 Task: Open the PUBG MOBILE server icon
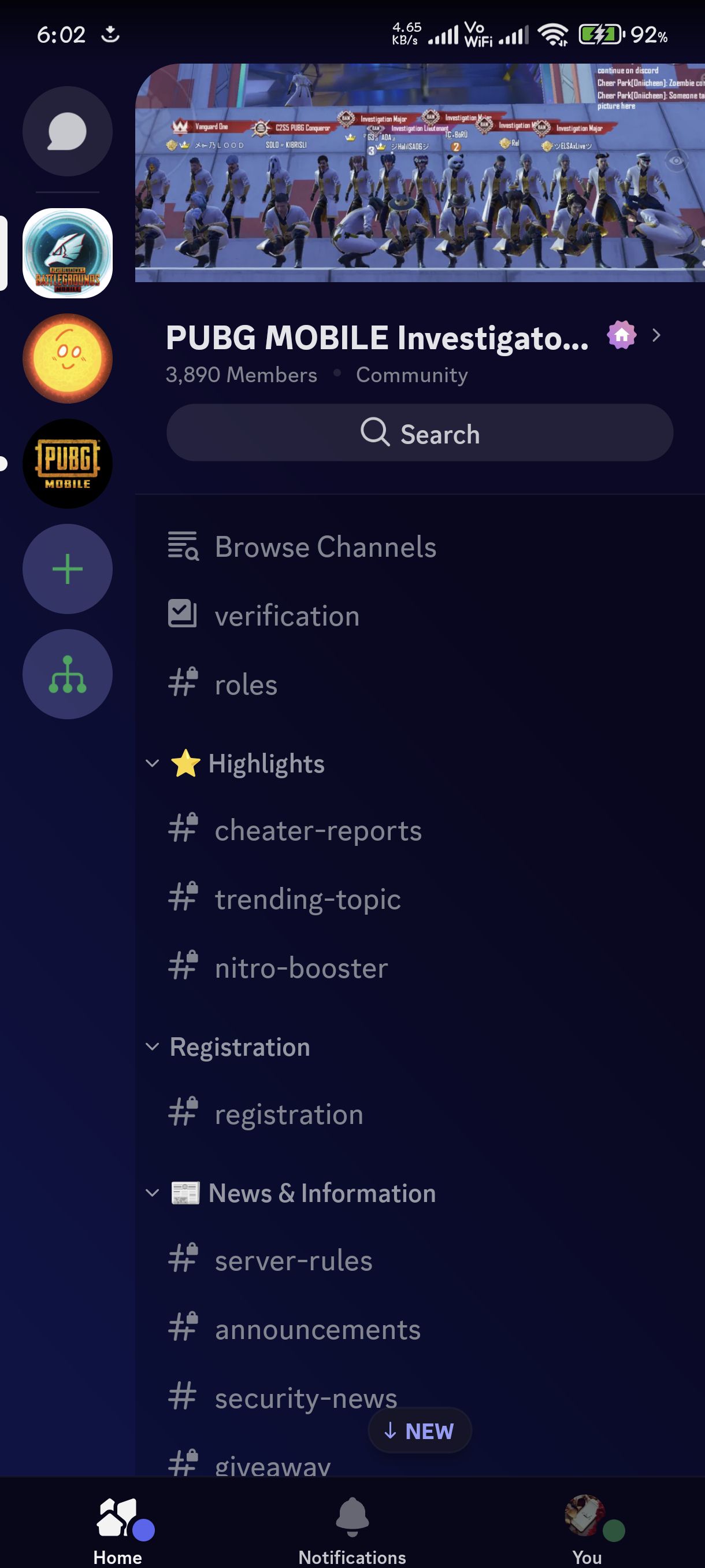click(x=68, y=464)
